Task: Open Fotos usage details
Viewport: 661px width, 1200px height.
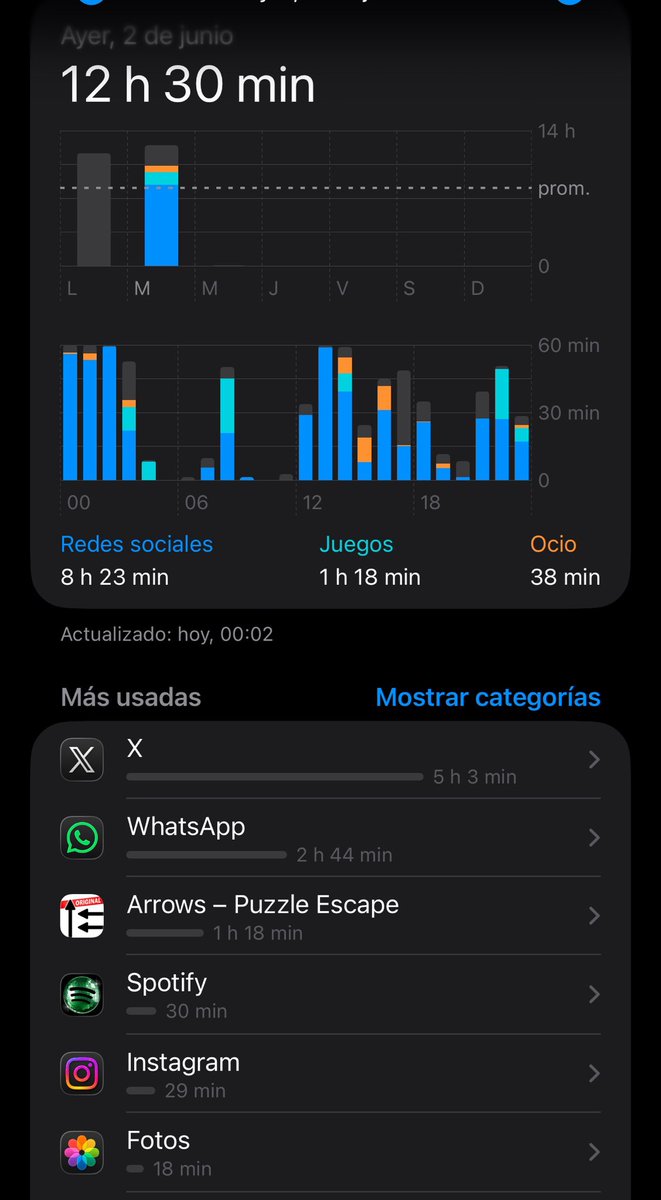Action: pos(330,1152)
